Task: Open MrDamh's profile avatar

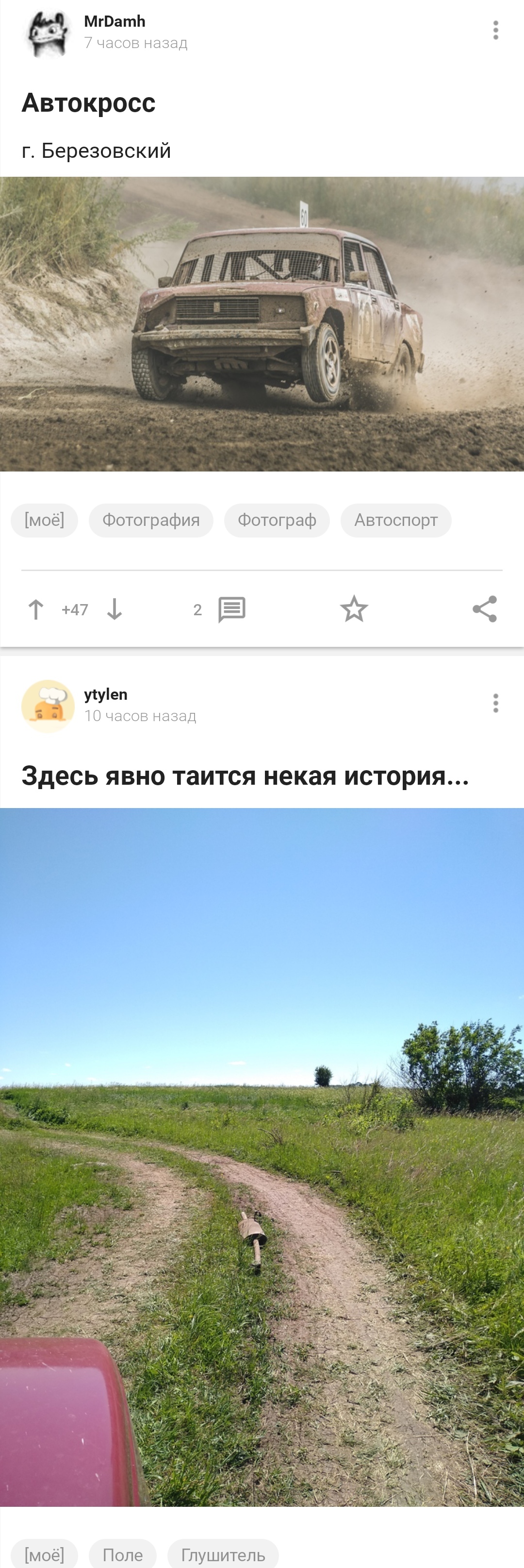Action: coord(48,34)
